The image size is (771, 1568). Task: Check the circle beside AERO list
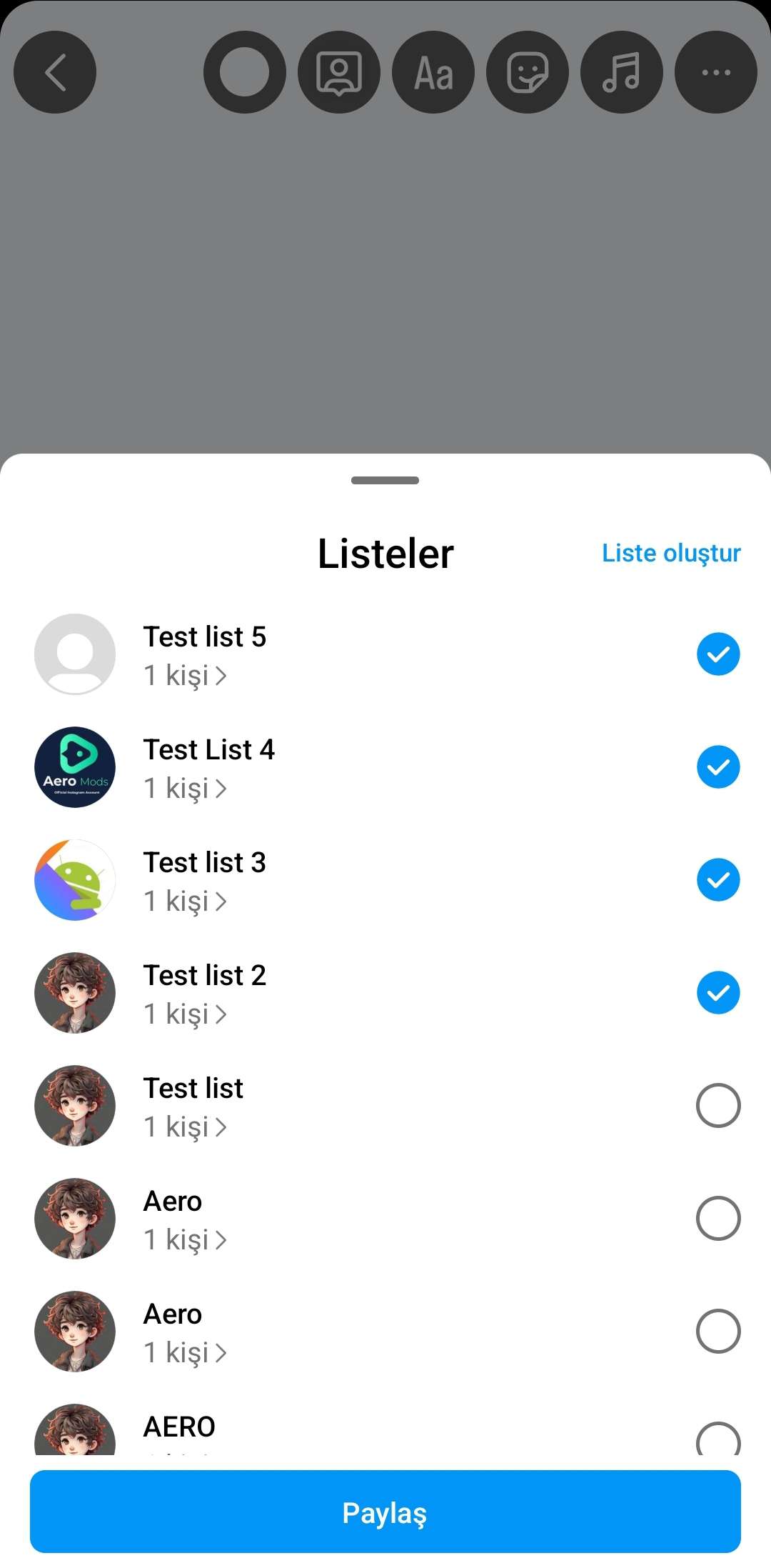tap(718, 1439)
